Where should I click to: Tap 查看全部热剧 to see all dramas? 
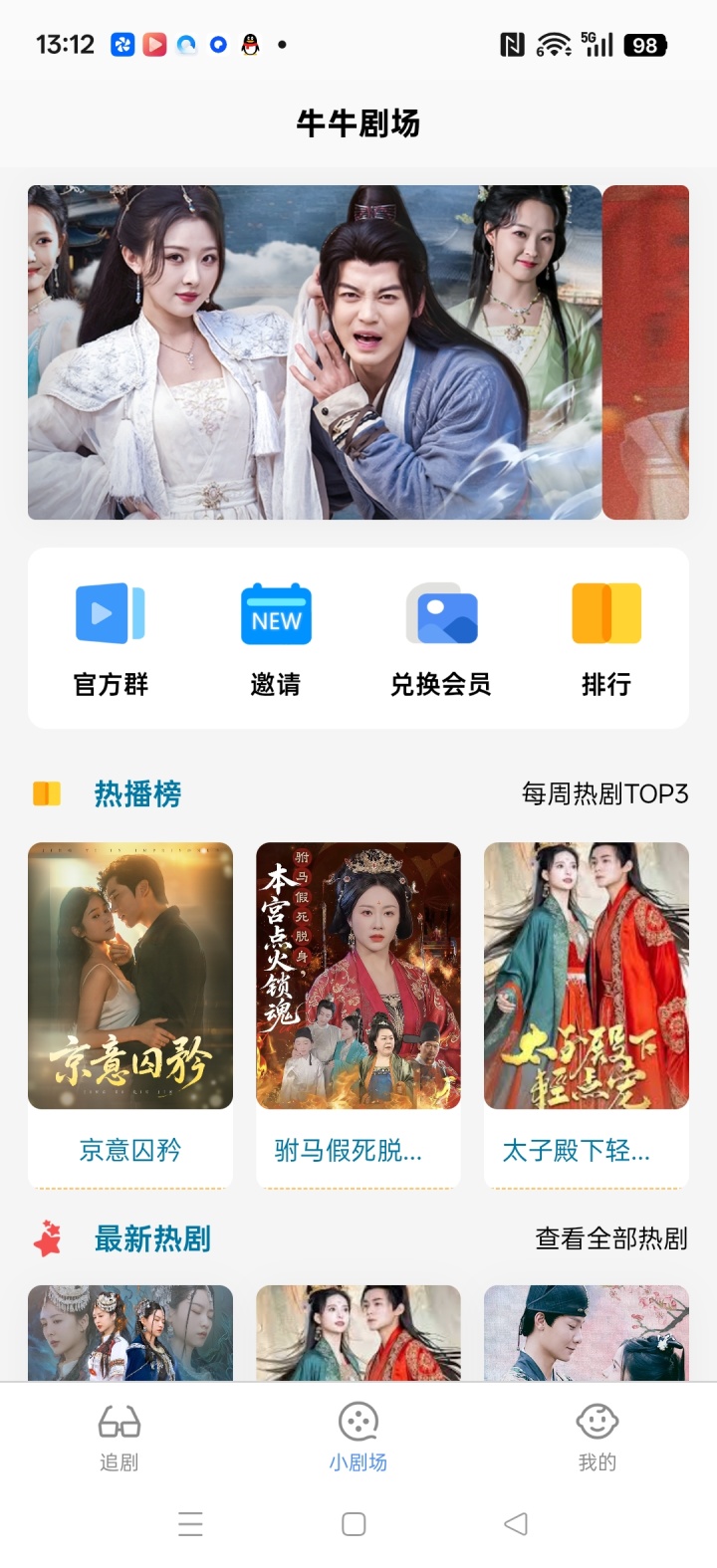click(611, 1238)
